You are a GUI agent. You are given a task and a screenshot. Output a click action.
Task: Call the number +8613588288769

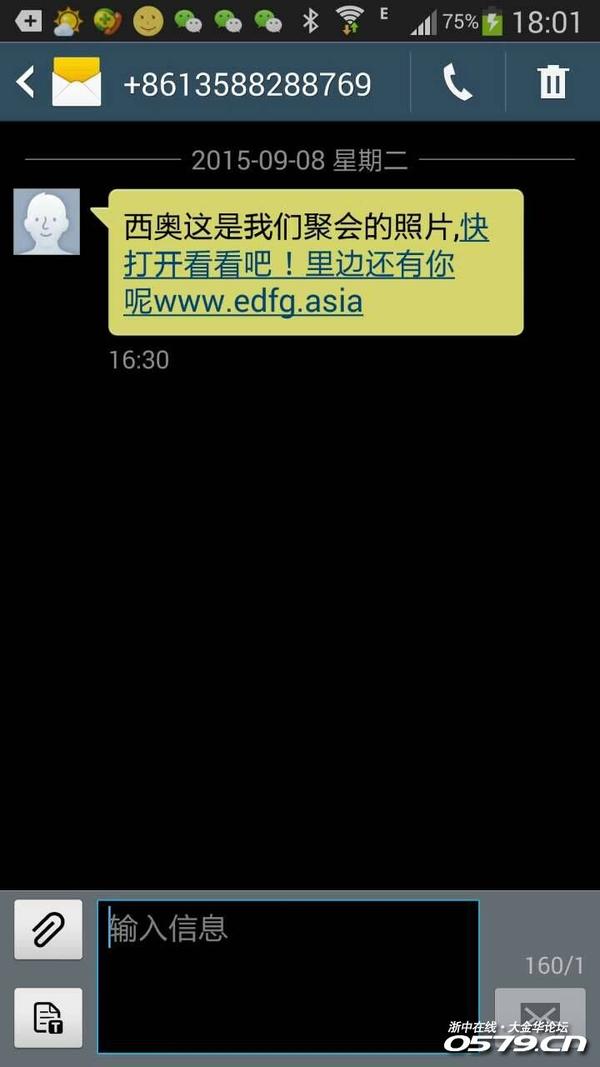[457, 83]
